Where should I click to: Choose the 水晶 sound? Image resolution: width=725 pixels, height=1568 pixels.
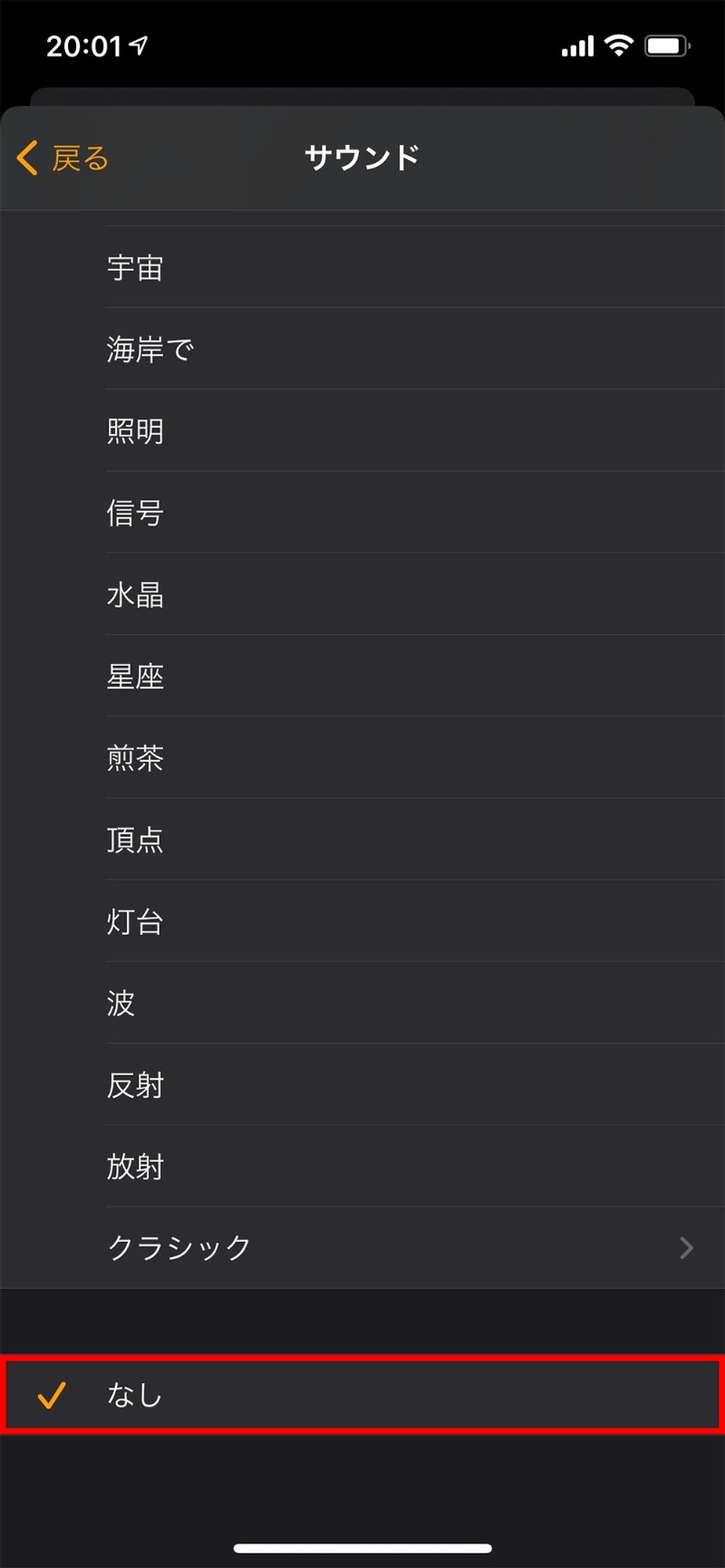tap(136, 594)
